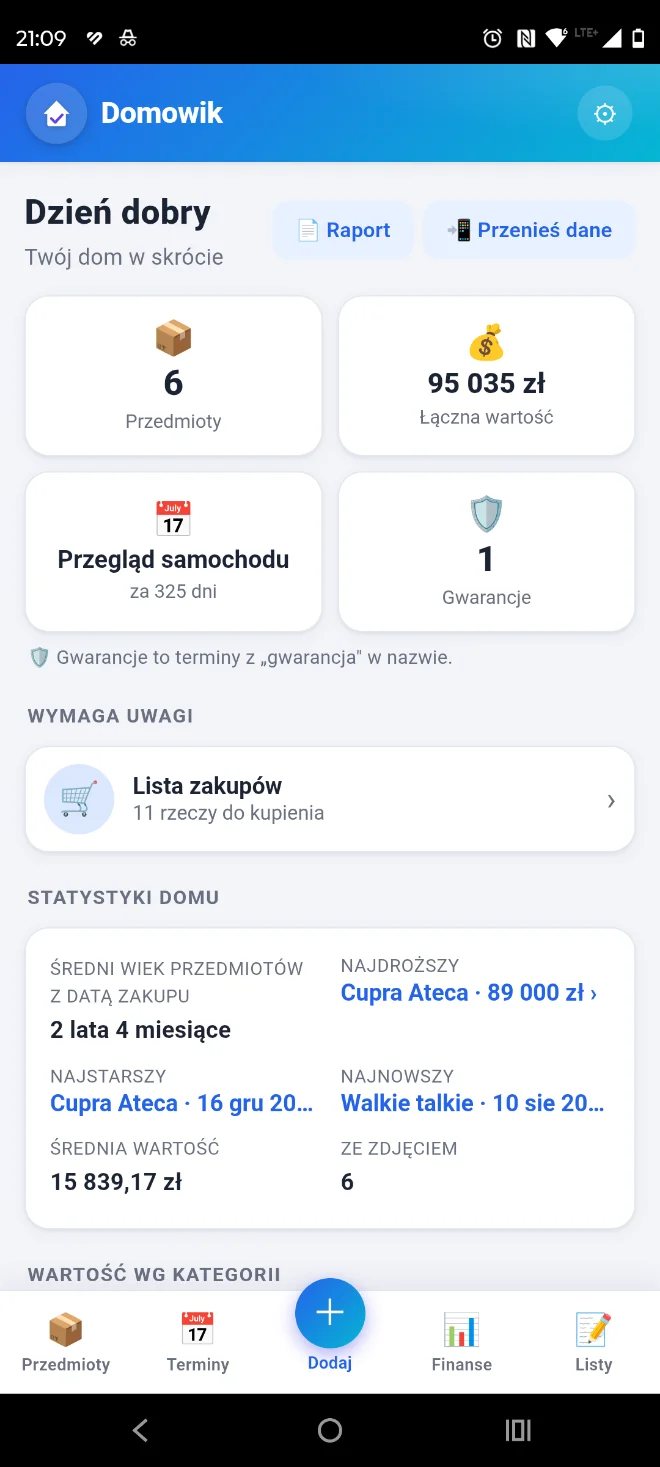Image resolution: width=660 pixels, height=1467 pixels.
Task: Open recent apps from the navigation bar
Action: 518,1430
